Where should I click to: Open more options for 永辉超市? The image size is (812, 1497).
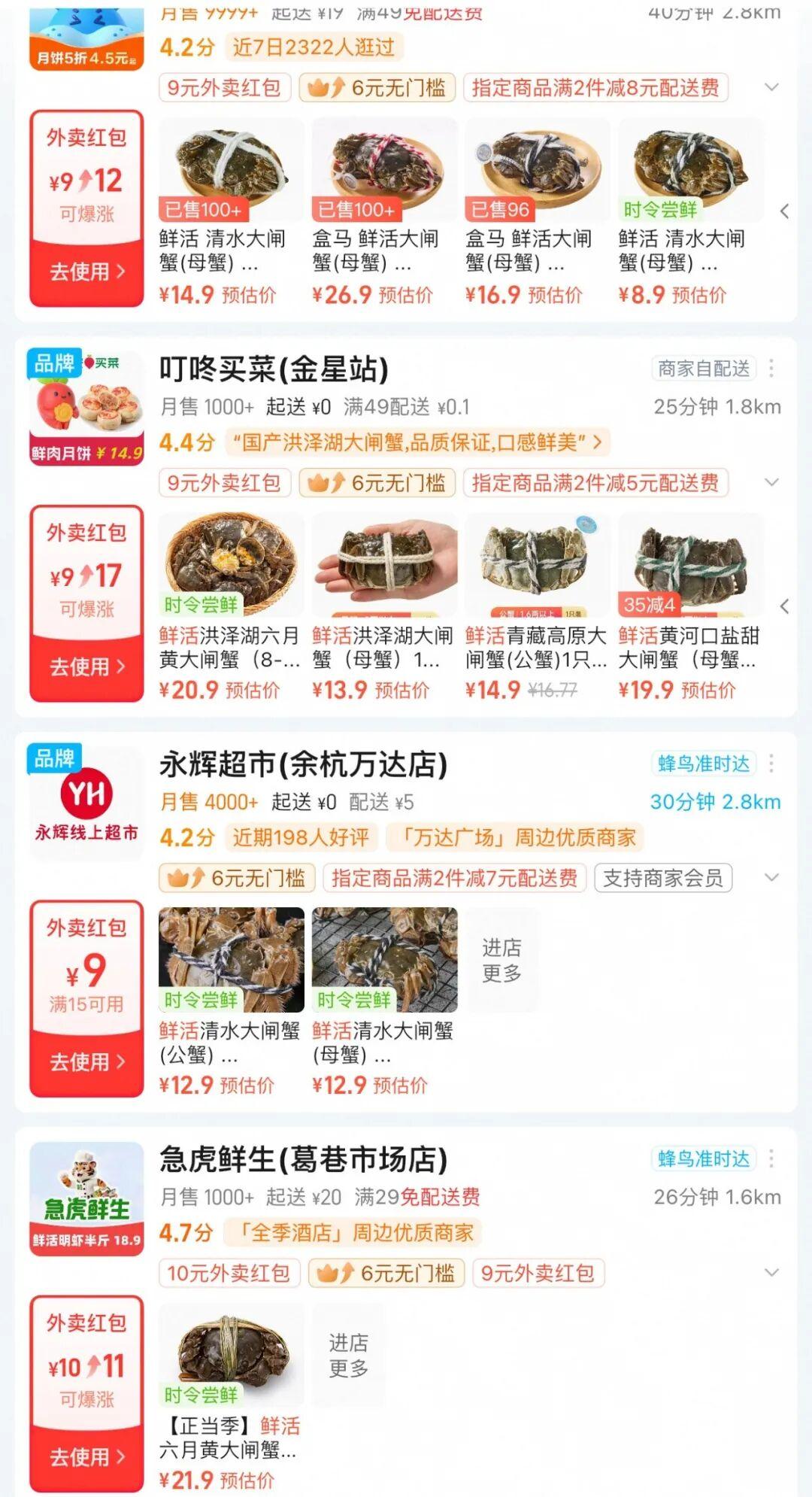click(771, 764)
